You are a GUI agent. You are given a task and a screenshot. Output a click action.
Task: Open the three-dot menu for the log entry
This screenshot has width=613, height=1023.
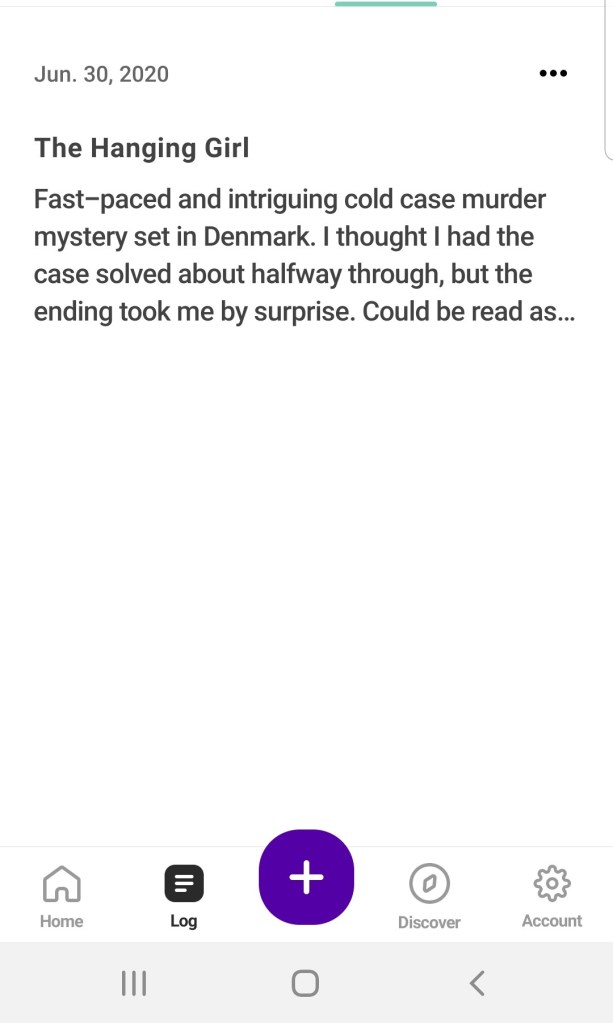click(x=553, y=73)
